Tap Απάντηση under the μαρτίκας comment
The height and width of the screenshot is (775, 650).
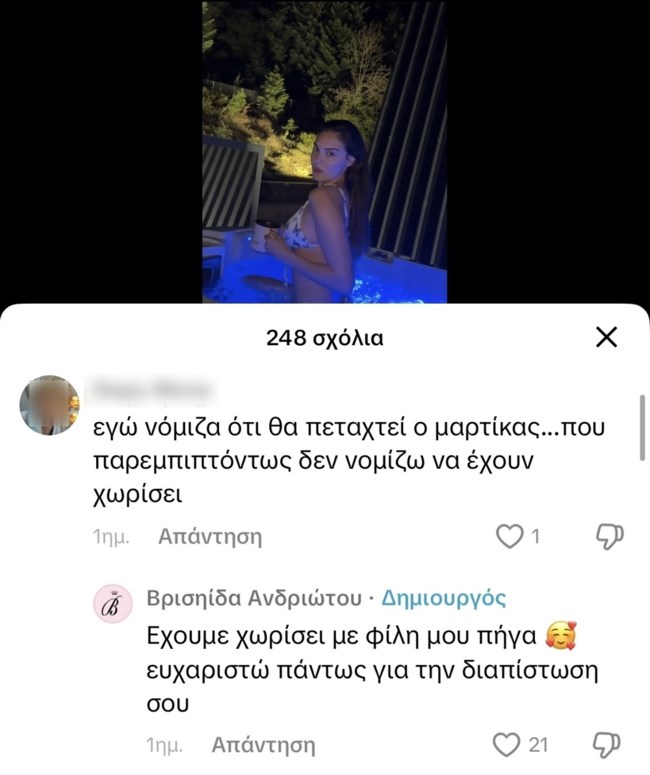point(210,537)
